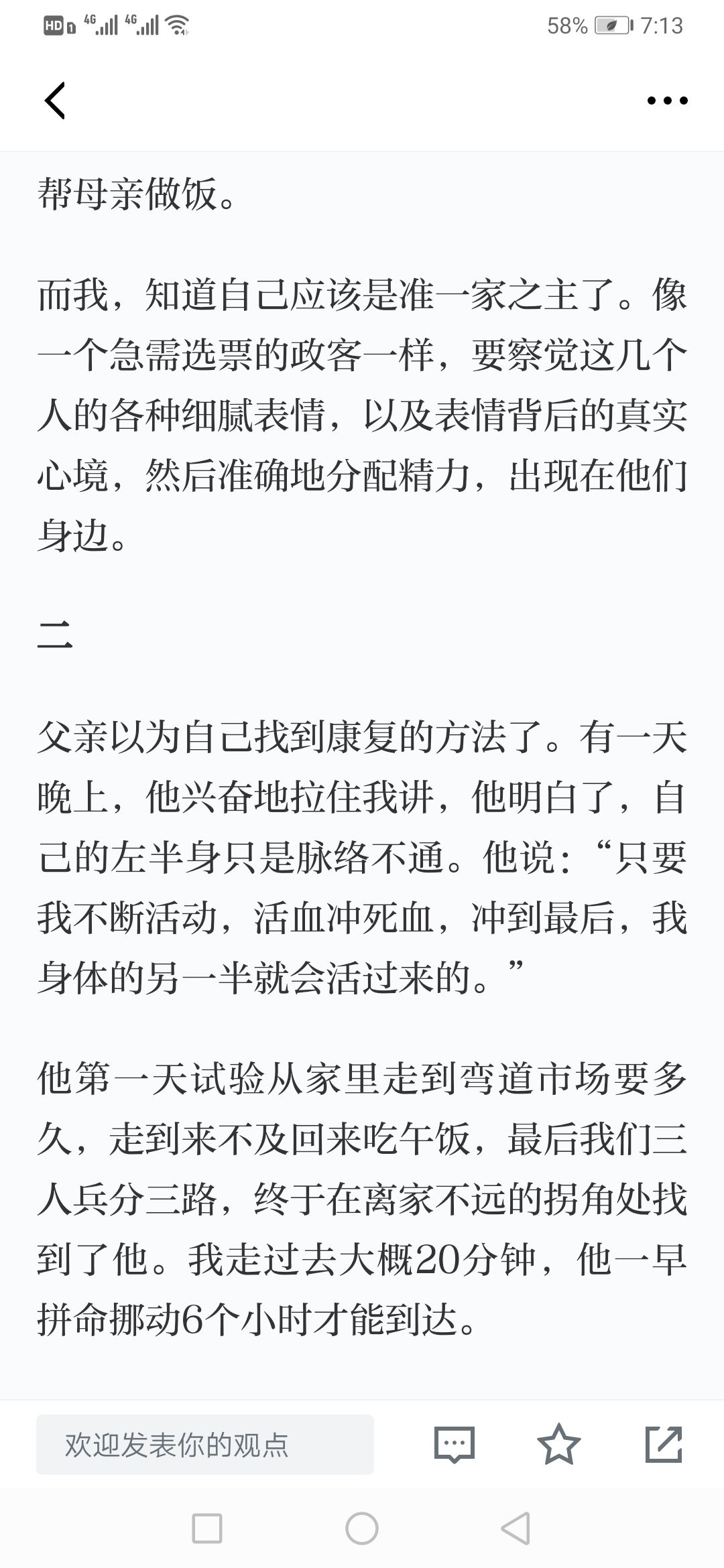Favorite this article with the star
Screen dimensions: 724x1568
tap(558, 1445)
